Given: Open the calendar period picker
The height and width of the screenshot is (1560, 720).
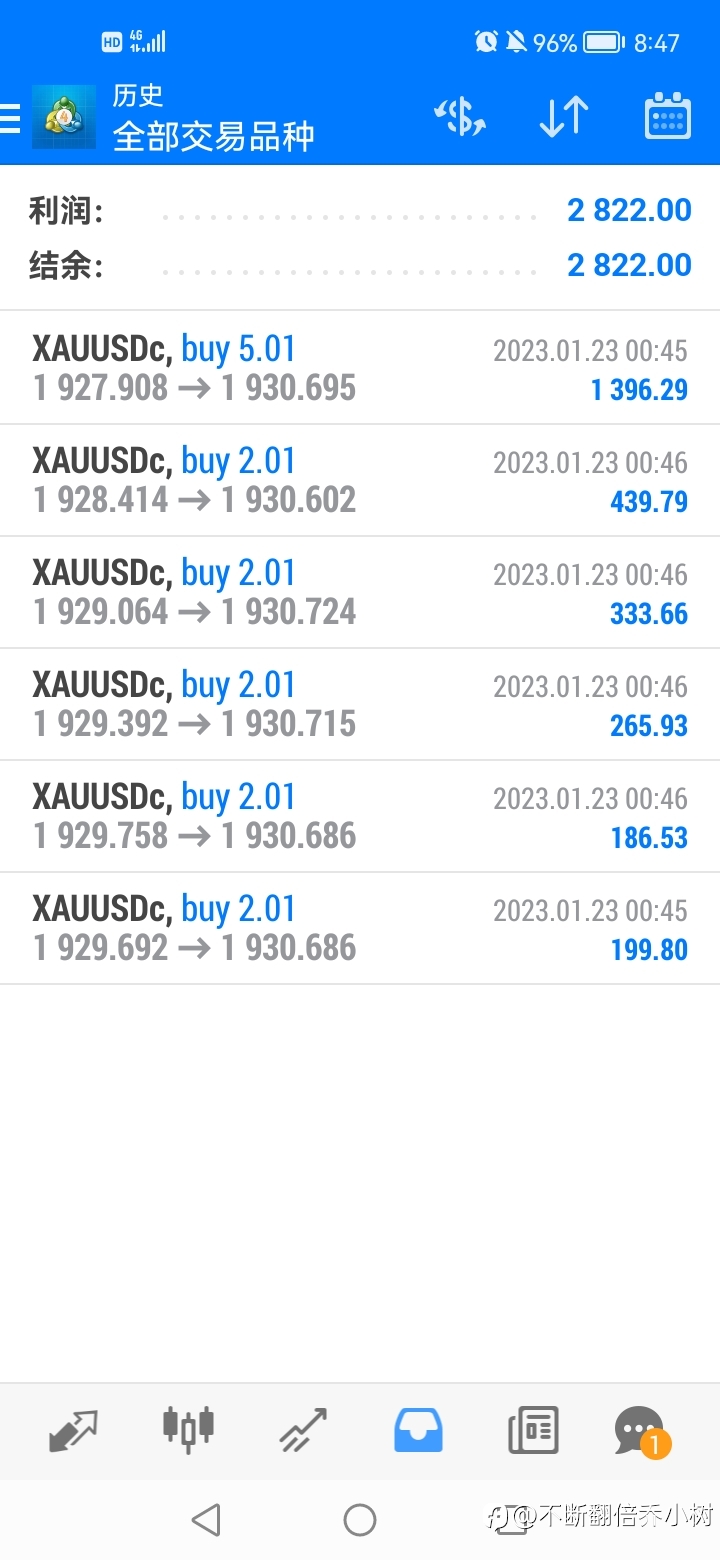Looking at the screenshot, I should 668,116.
